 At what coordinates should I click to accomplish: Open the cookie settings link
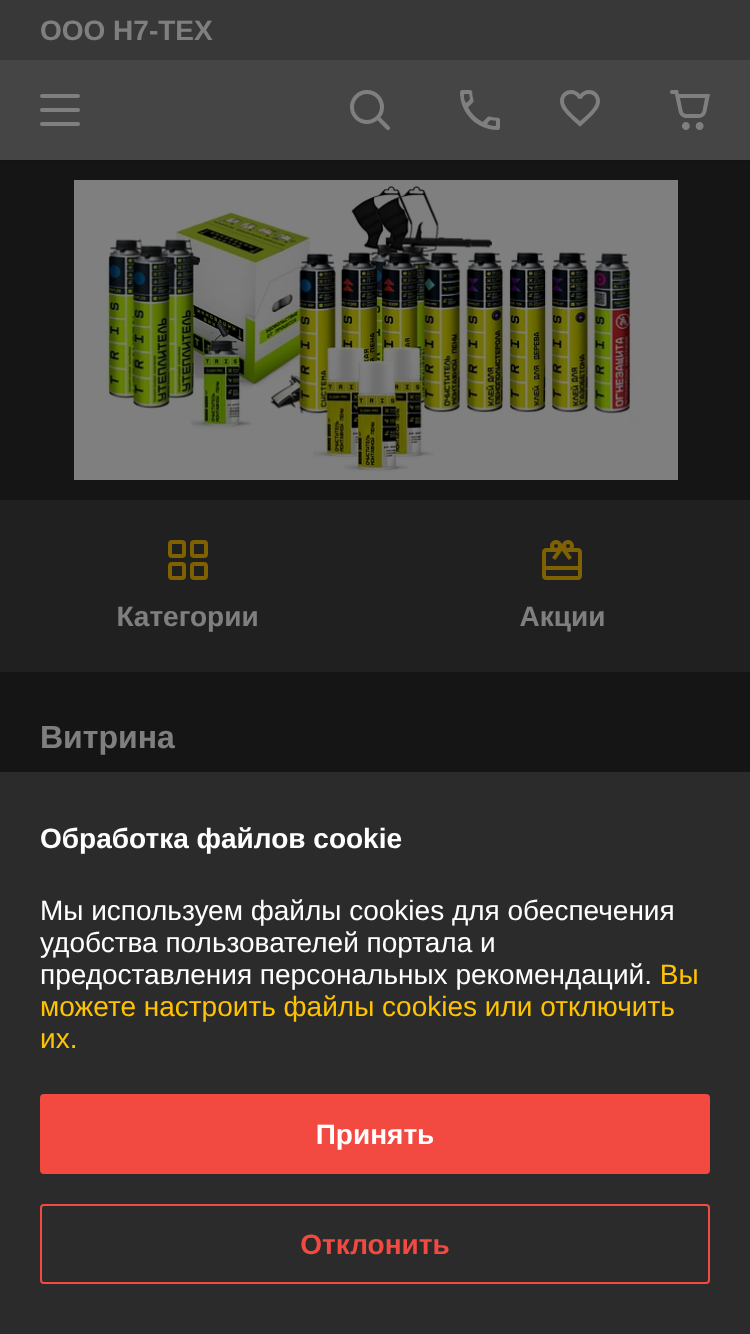click(x=369, y=1006)
